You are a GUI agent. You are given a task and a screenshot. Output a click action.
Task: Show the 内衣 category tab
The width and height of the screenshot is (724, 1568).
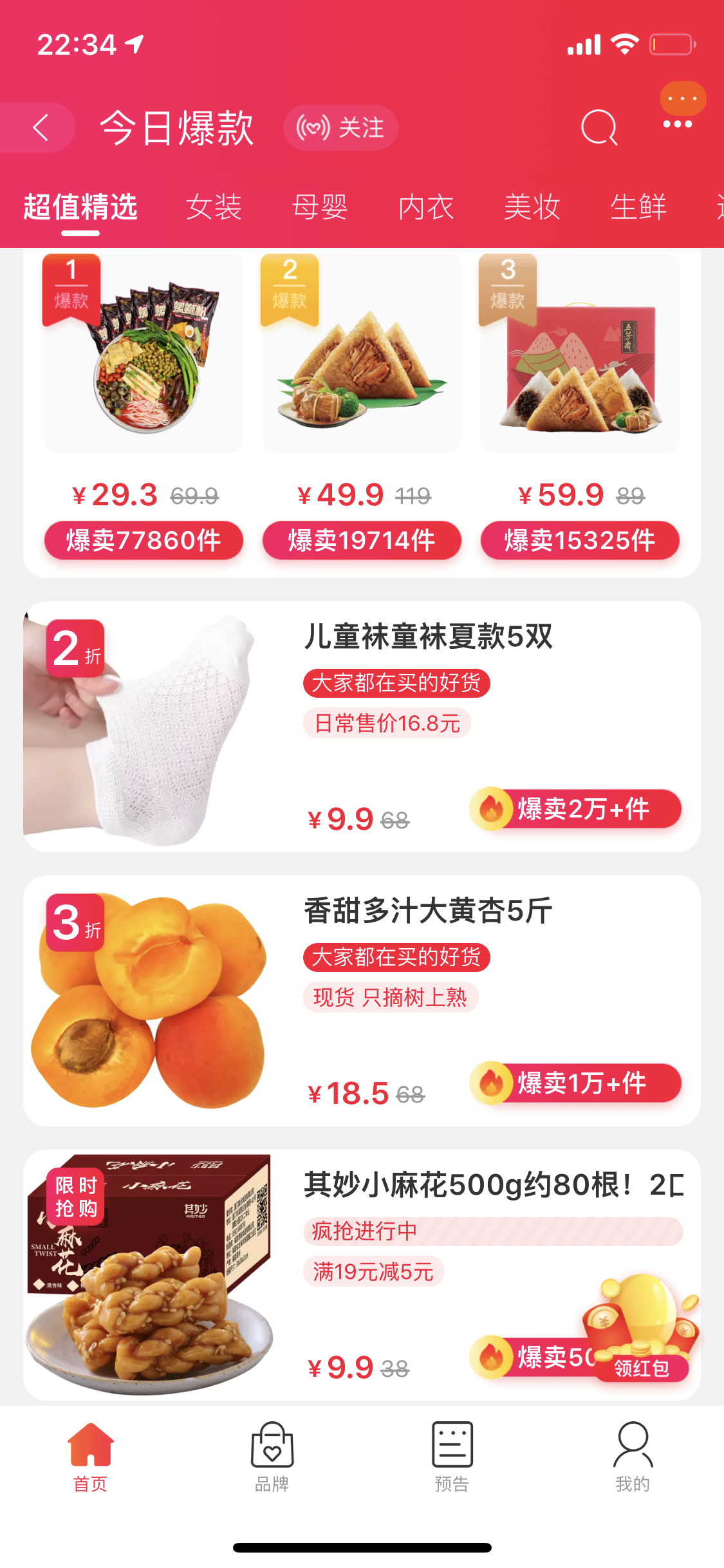426,207
